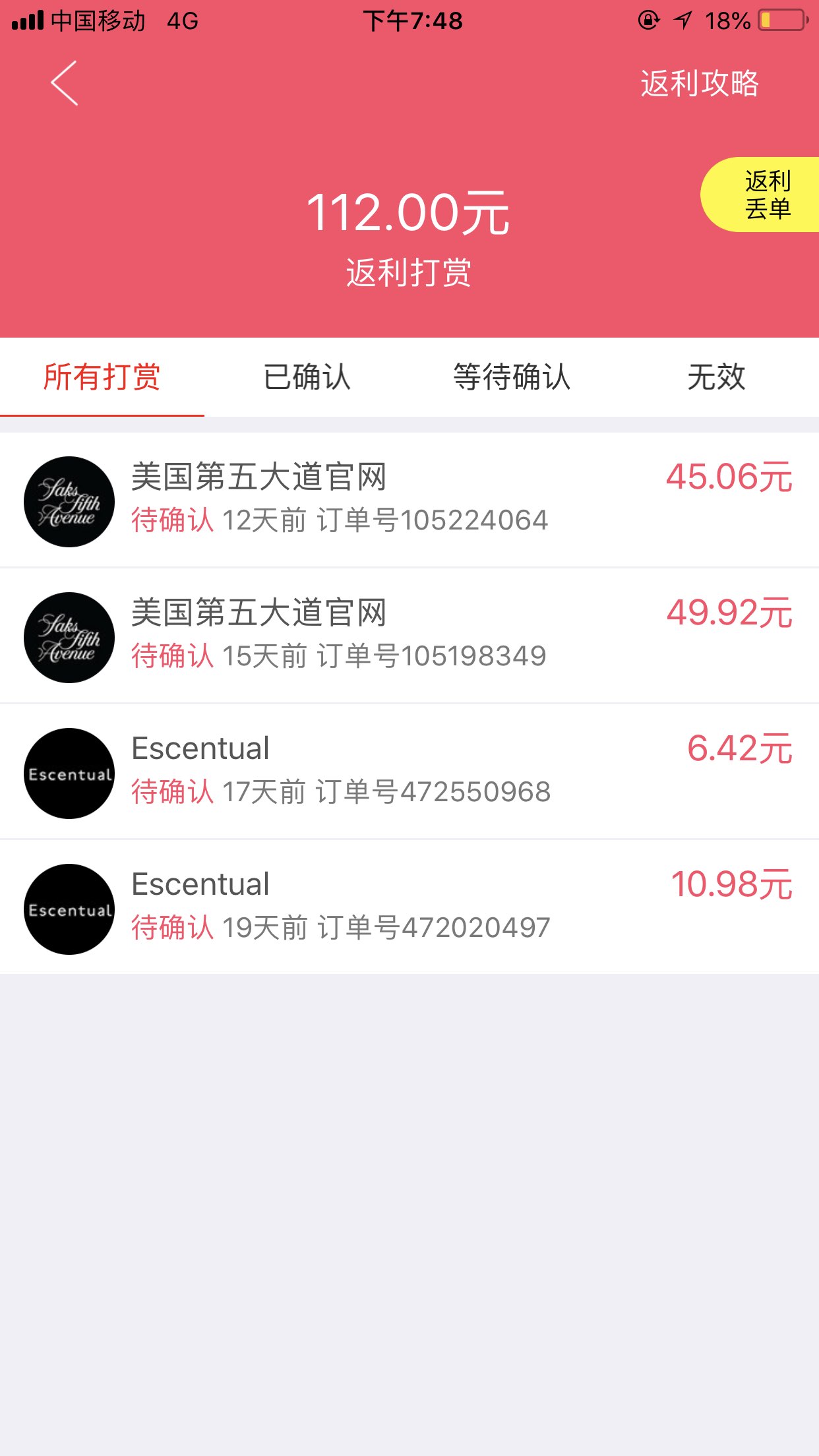Open order 105198349 worth 49.92元
The width and height of the screenshot is (819, 1456).
tap(409, 636)
